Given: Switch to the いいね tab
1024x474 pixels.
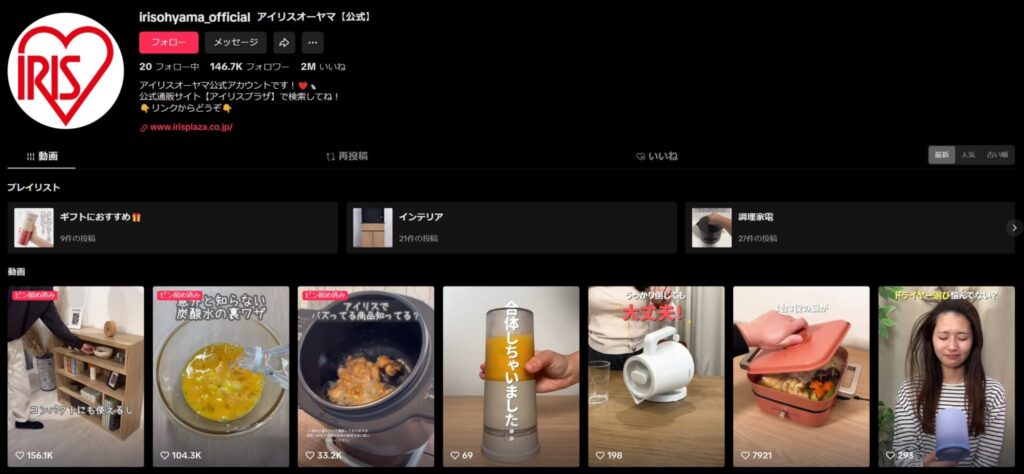Looking at the screenshot, I should [657, 156].
